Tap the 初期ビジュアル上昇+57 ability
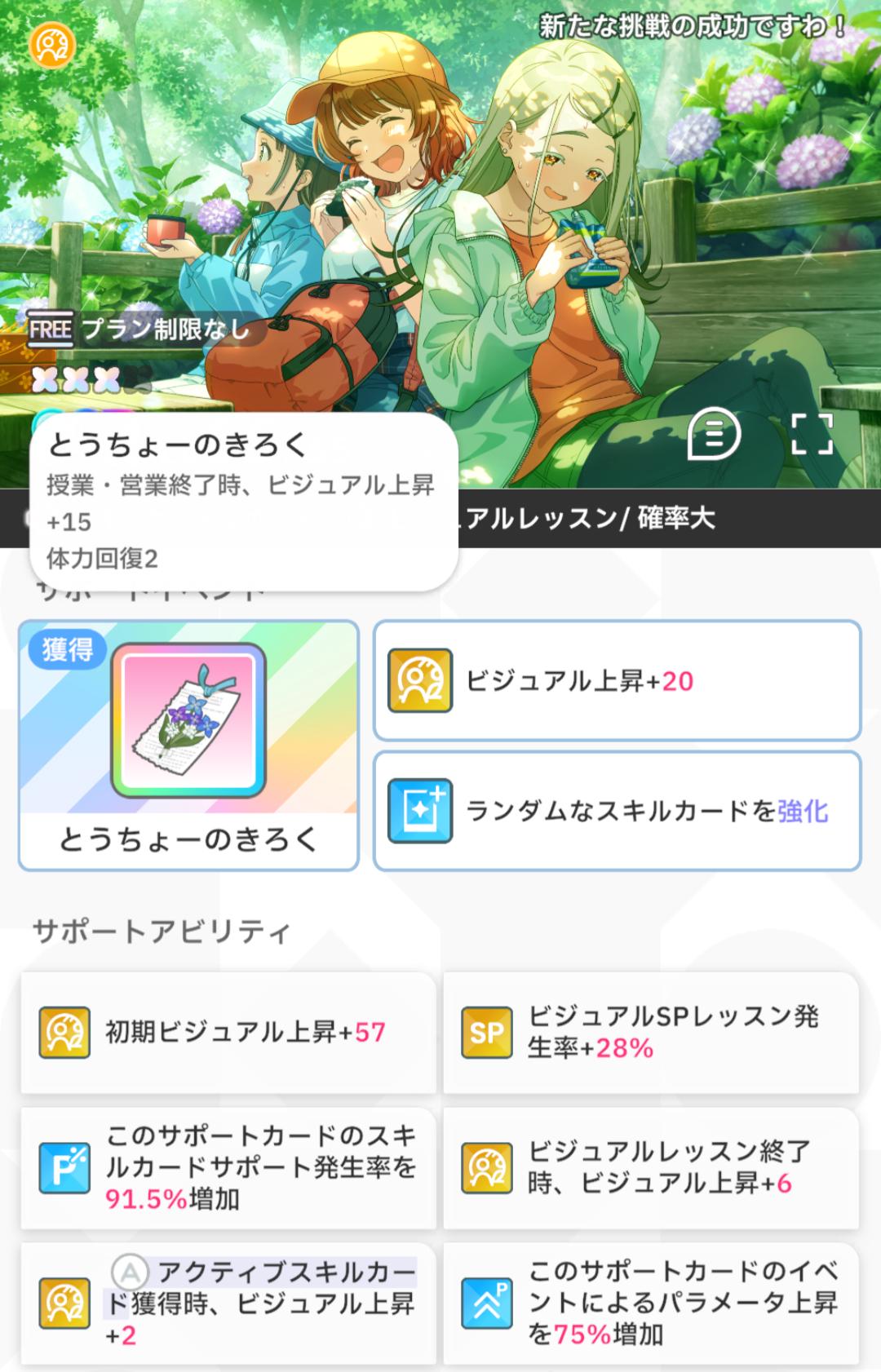Image resolution: width=881 pixels, height=1372 pixels. 228,1033
